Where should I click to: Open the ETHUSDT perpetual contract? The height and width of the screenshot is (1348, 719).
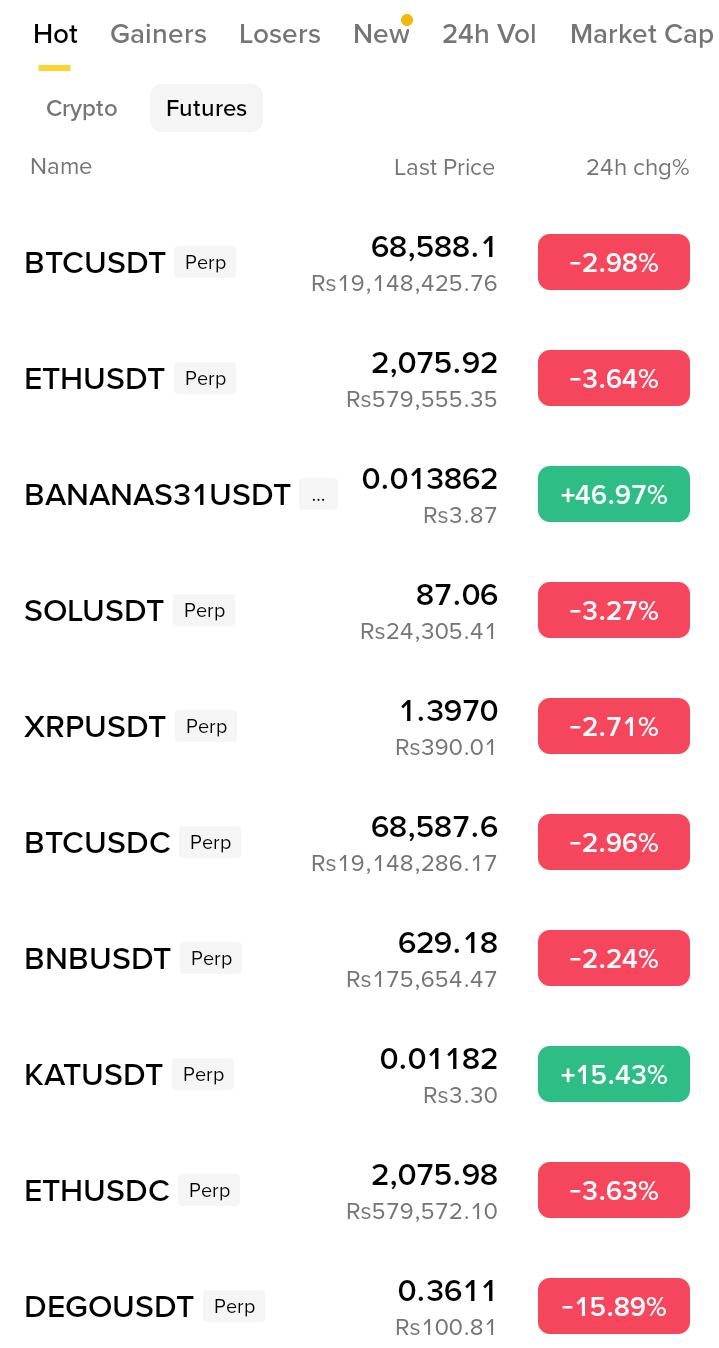[x=94, y=379]
